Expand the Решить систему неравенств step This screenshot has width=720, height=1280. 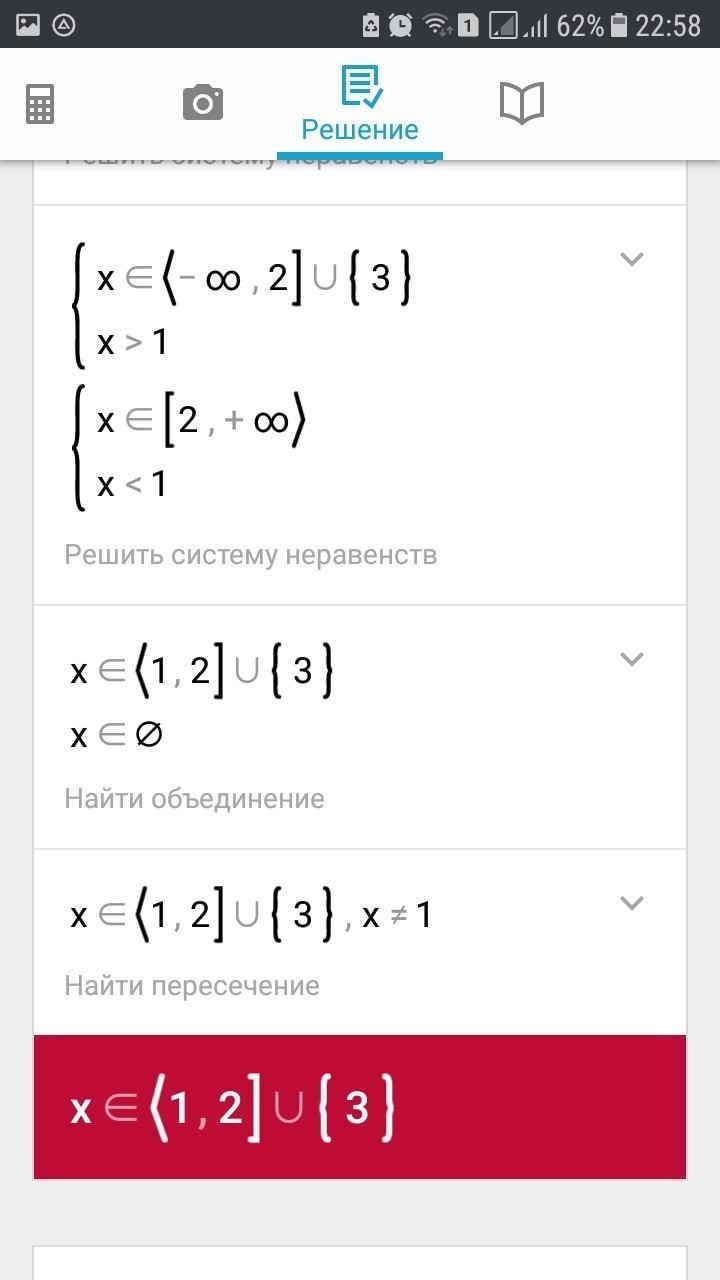pyautogui.click(x=631, y=260)
